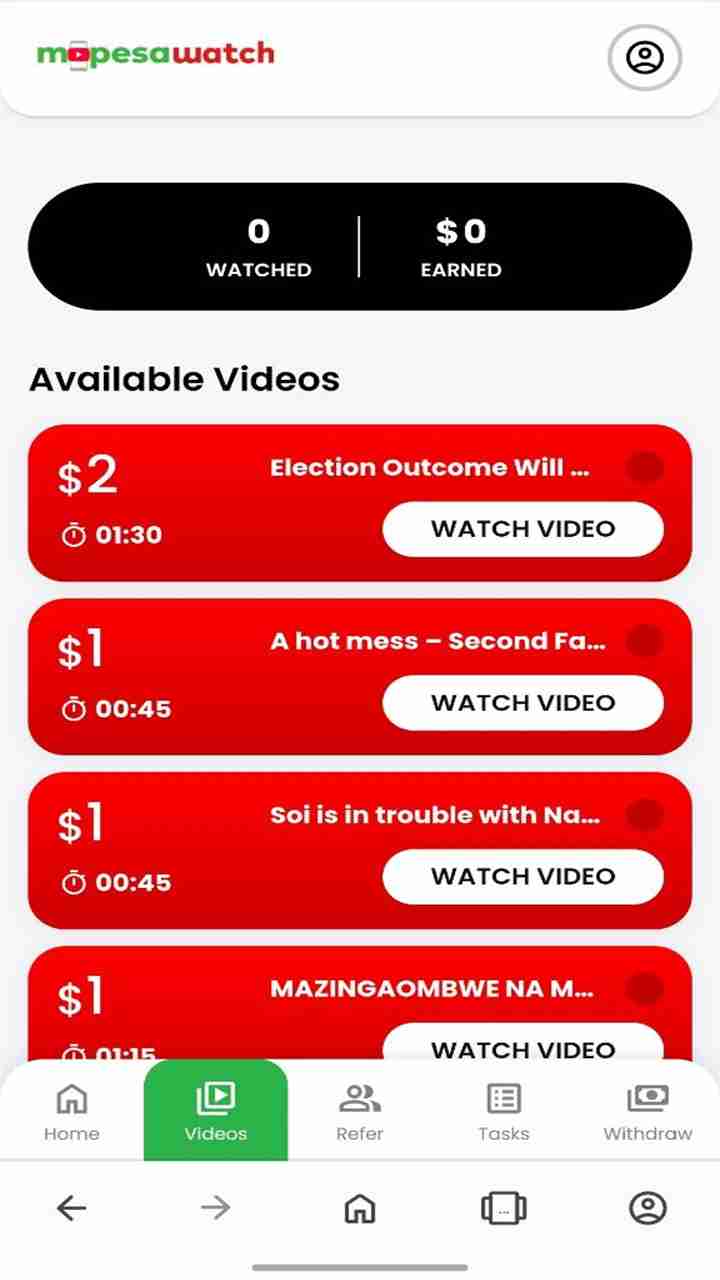Watch the Election Outcome Will video

click(x=523, y=529)
